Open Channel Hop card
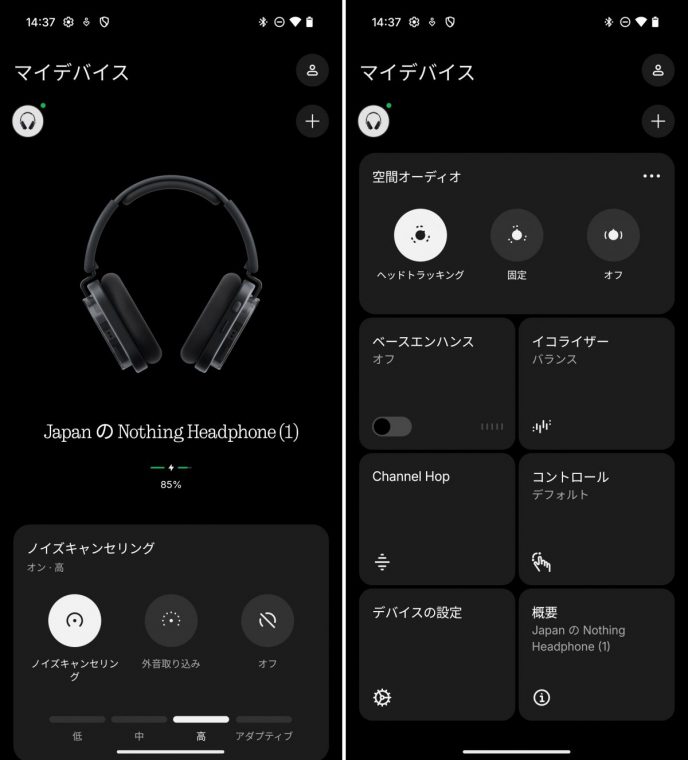The height and width of the screenshot is (760, 688). [x=436, y=518]
